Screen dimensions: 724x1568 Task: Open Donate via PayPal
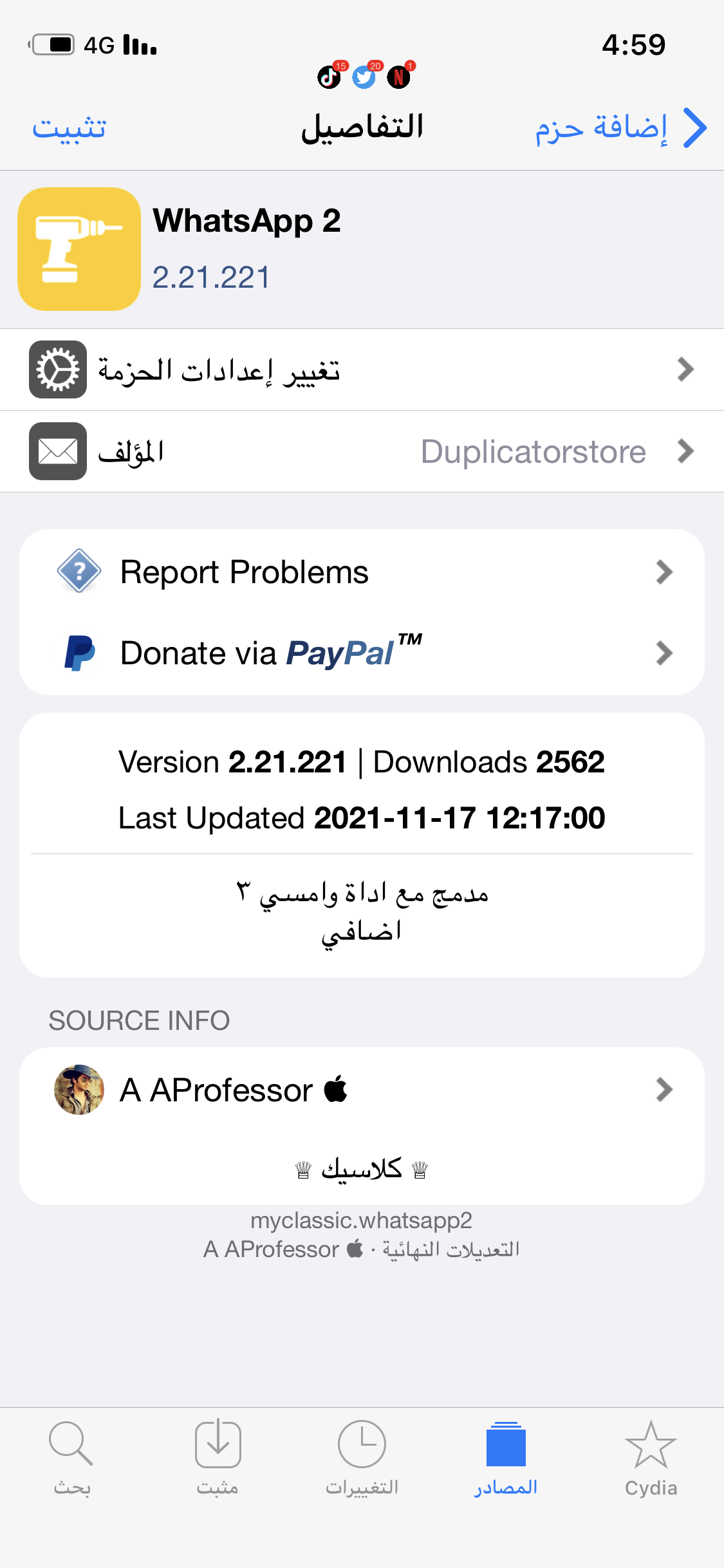pyautogui.click(x=362, y=653)
